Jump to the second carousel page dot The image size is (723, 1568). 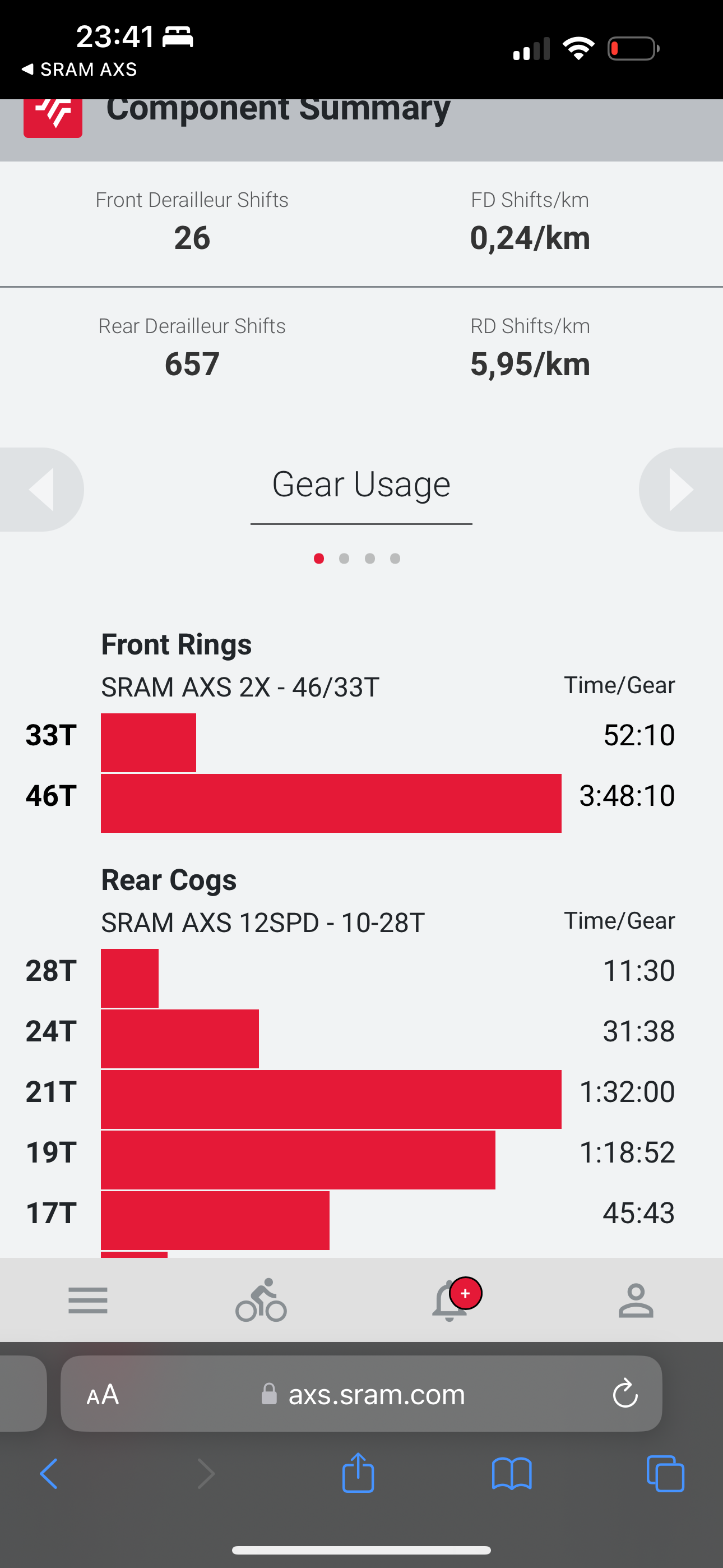coord(345,558)
